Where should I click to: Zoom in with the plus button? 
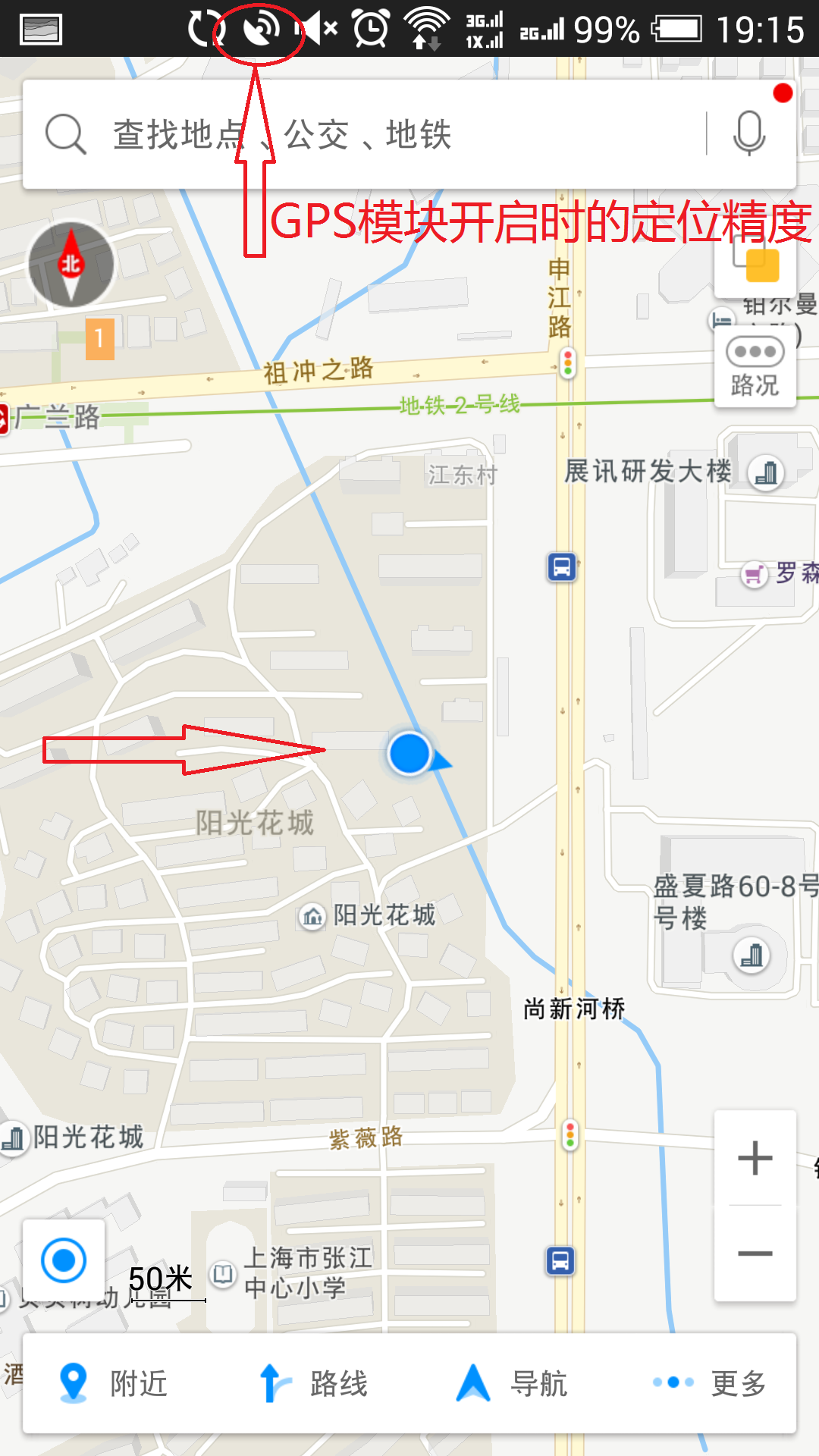coord(755,1158)
